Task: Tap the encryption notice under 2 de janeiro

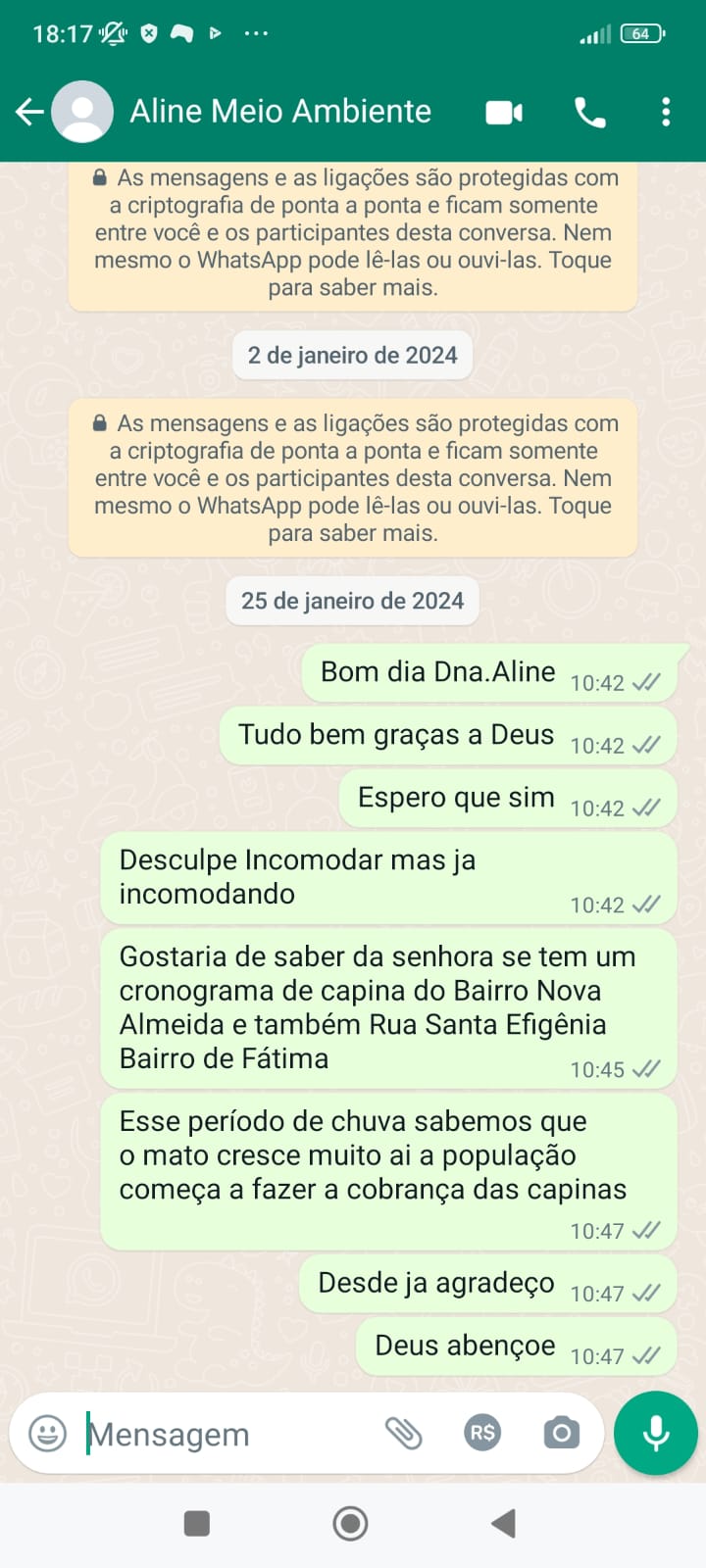Action: (353, 478)
